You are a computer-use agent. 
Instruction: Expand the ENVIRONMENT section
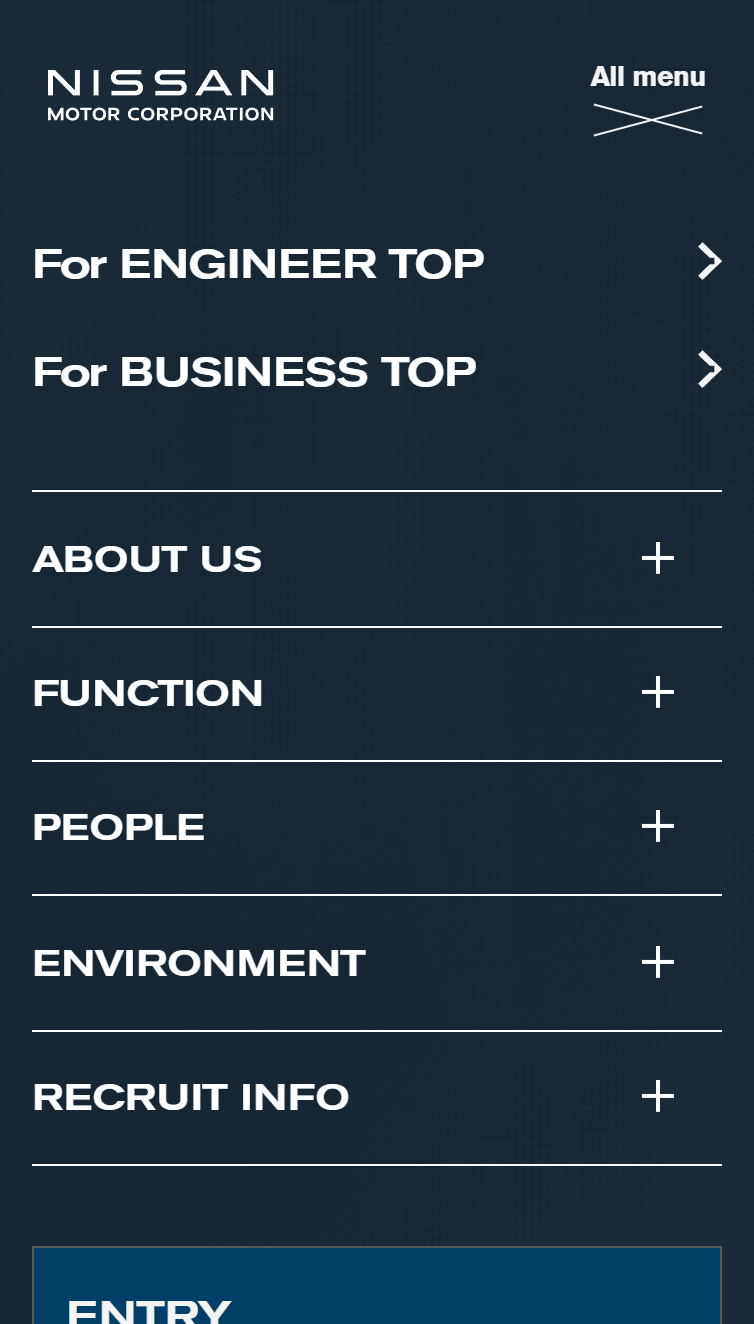point(657,962)
